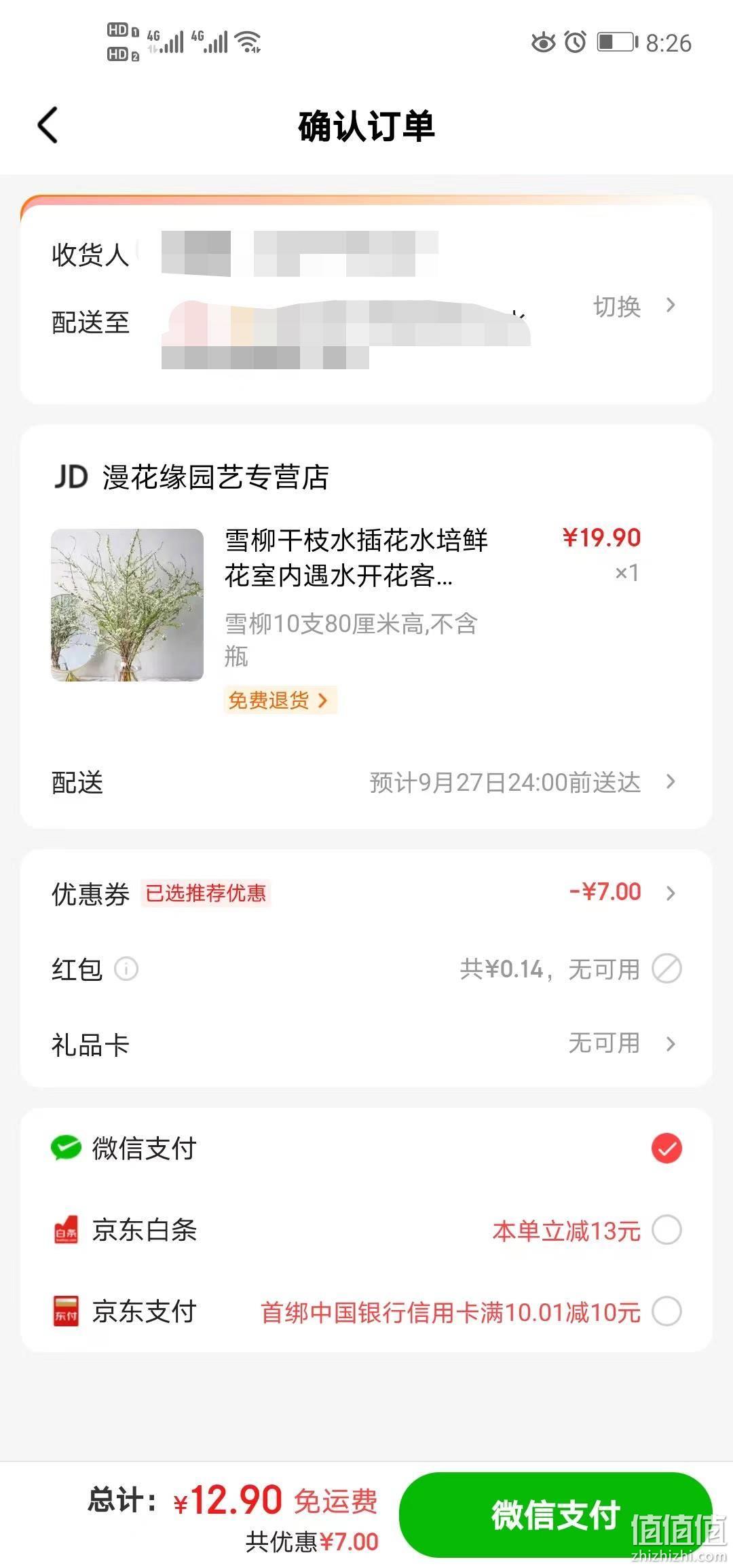This screenshot has width=733, height=1568.
Task: Show the info icon beside 红包
Action: pos(126,969)
